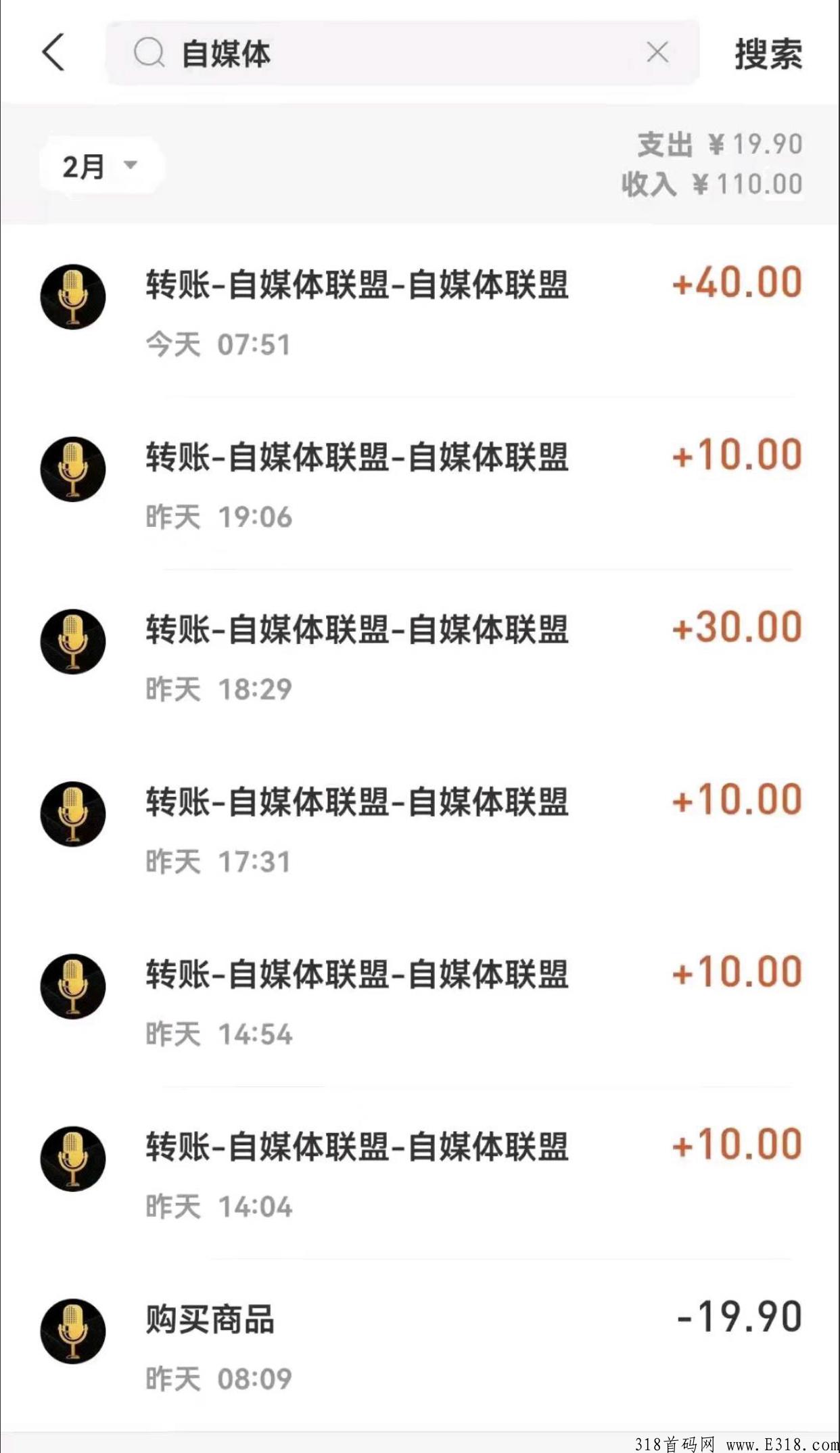Open the +30.00 transfer from 昨天 18:29
840x1453 pixels.
(x=420, y=656)
